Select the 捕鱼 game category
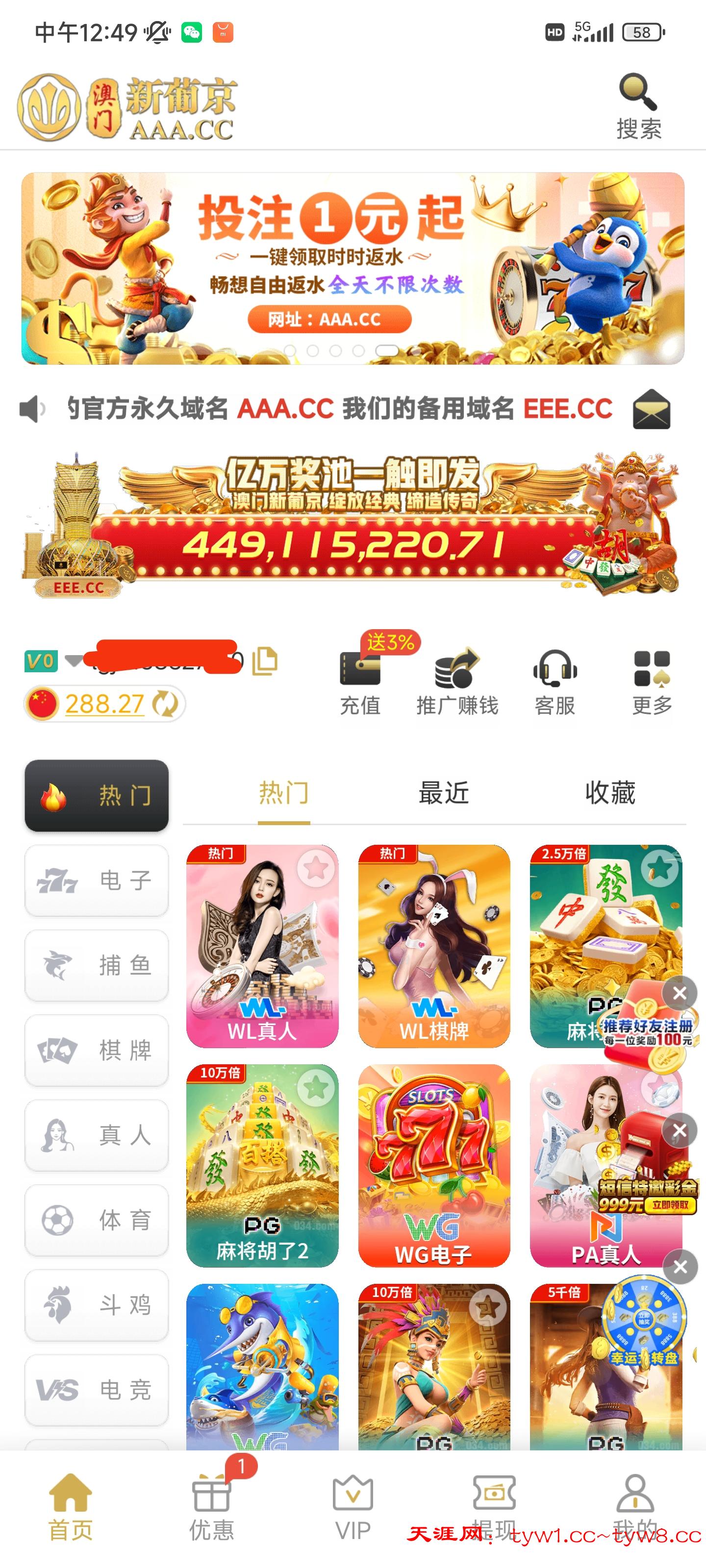The image size is (706, 1568). [96, 965]
